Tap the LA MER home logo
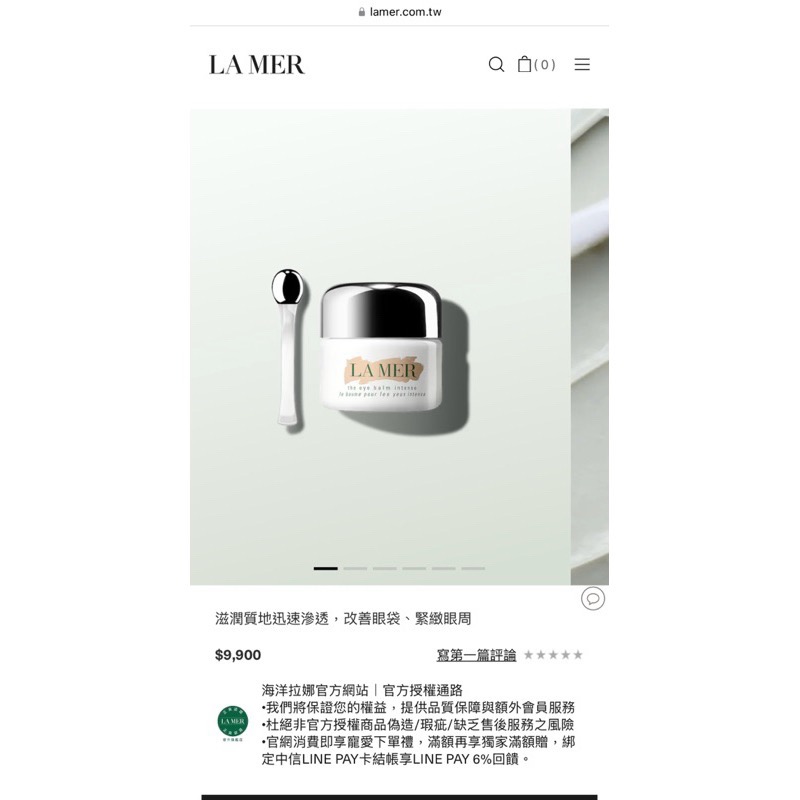The width and height of the screenshot is (800, 800). point(257,65)
